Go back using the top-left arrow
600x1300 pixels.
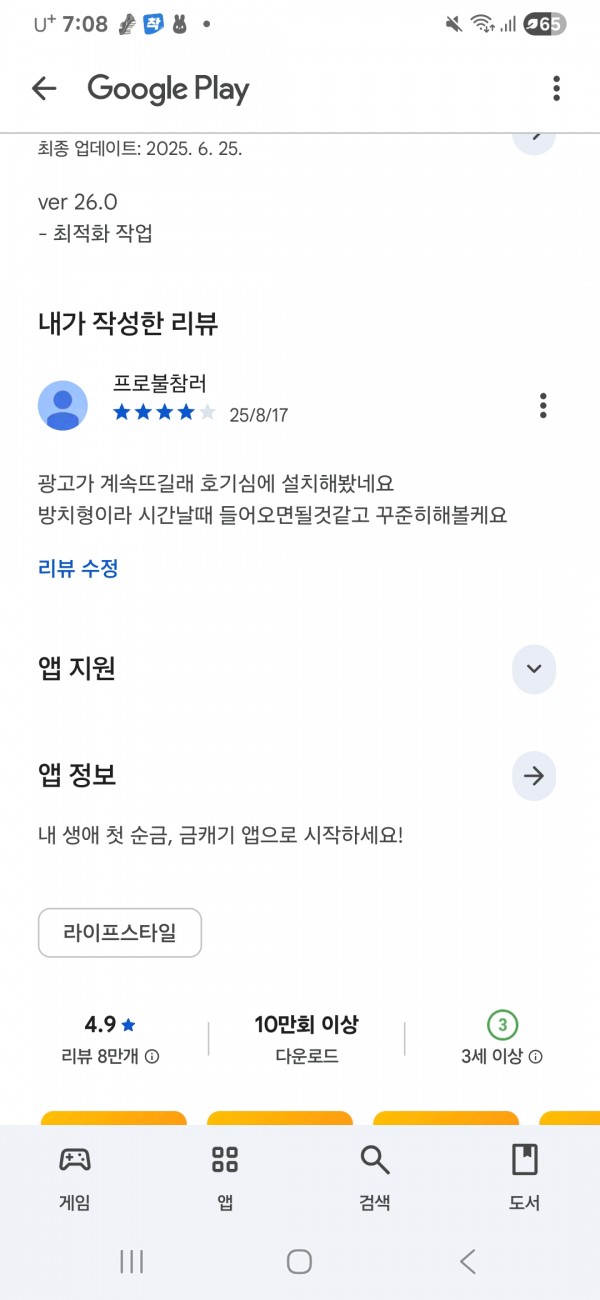coord(44,89)
